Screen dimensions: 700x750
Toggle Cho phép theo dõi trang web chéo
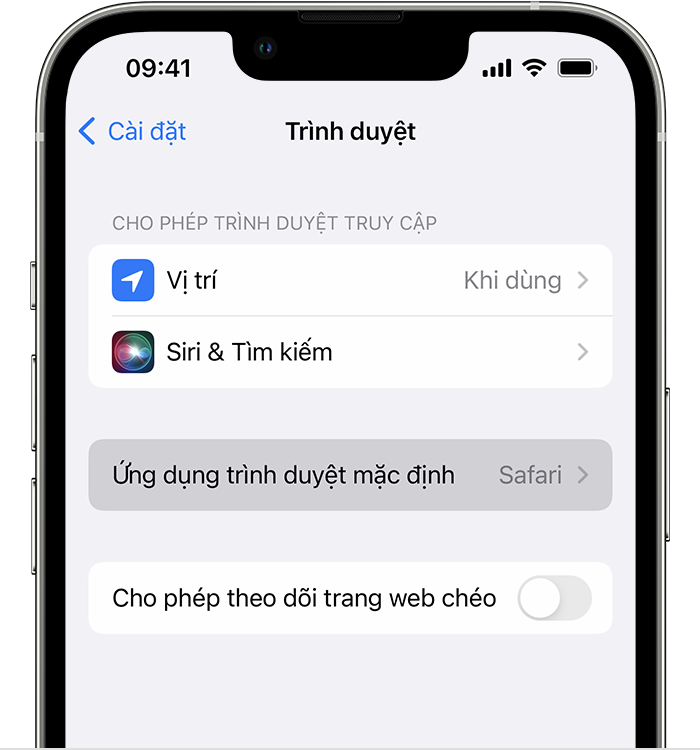coord(554,598)
